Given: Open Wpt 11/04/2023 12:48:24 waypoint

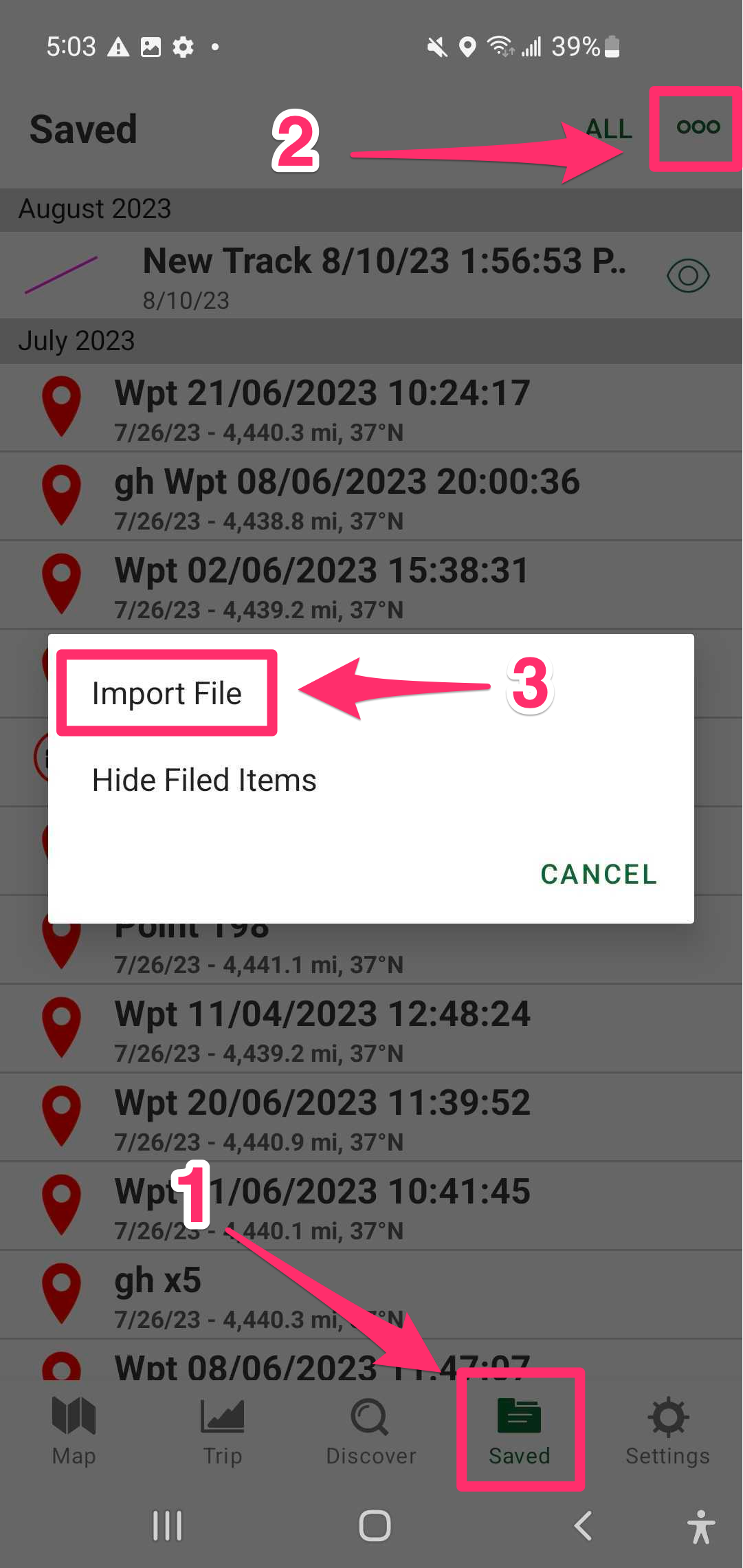Looking at the screenshot, I should (x=371, y=1029).
